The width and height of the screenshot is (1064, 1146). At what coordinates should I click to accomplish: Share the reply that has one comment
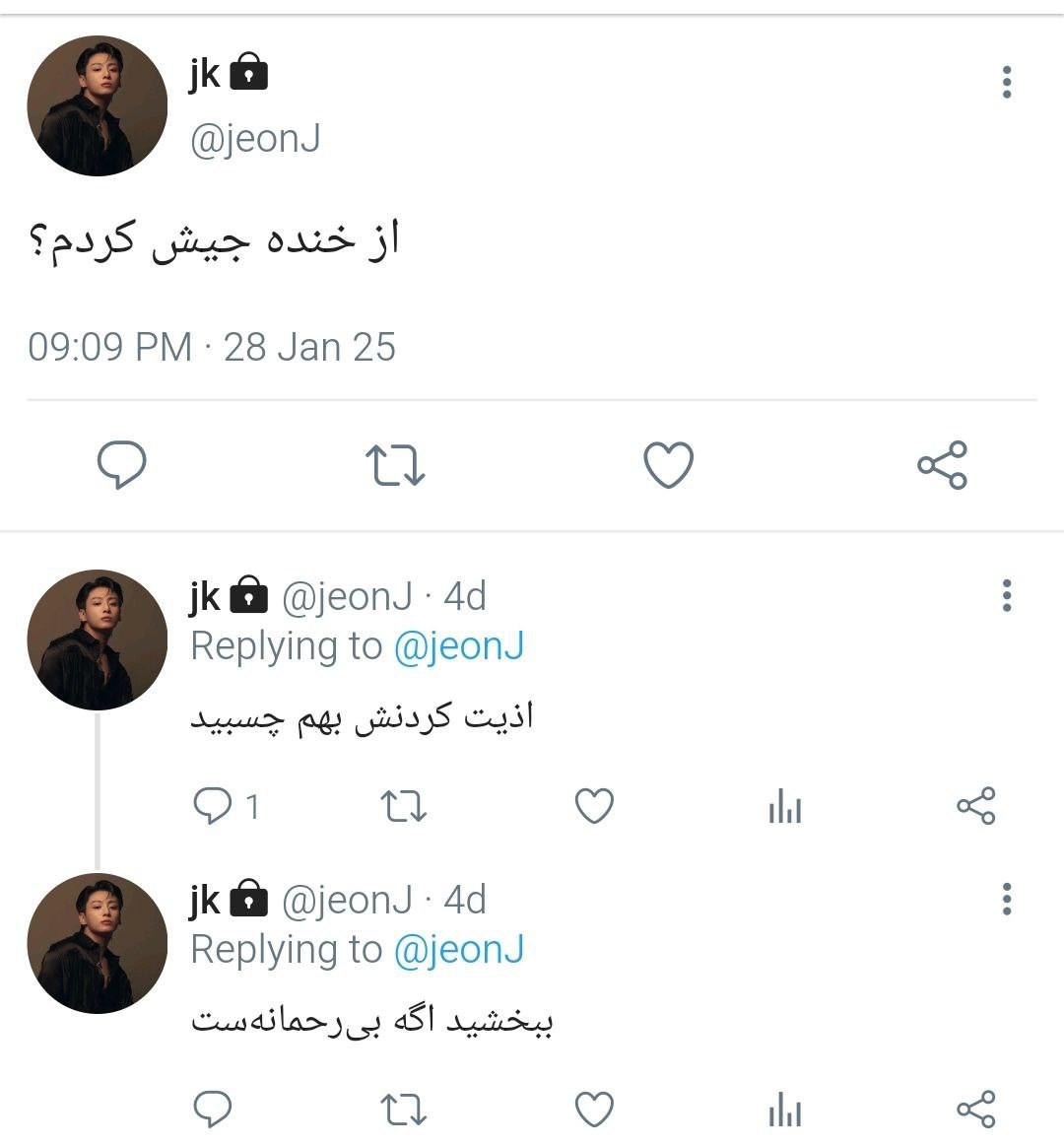pyautogui.click(x=976, y=805)
